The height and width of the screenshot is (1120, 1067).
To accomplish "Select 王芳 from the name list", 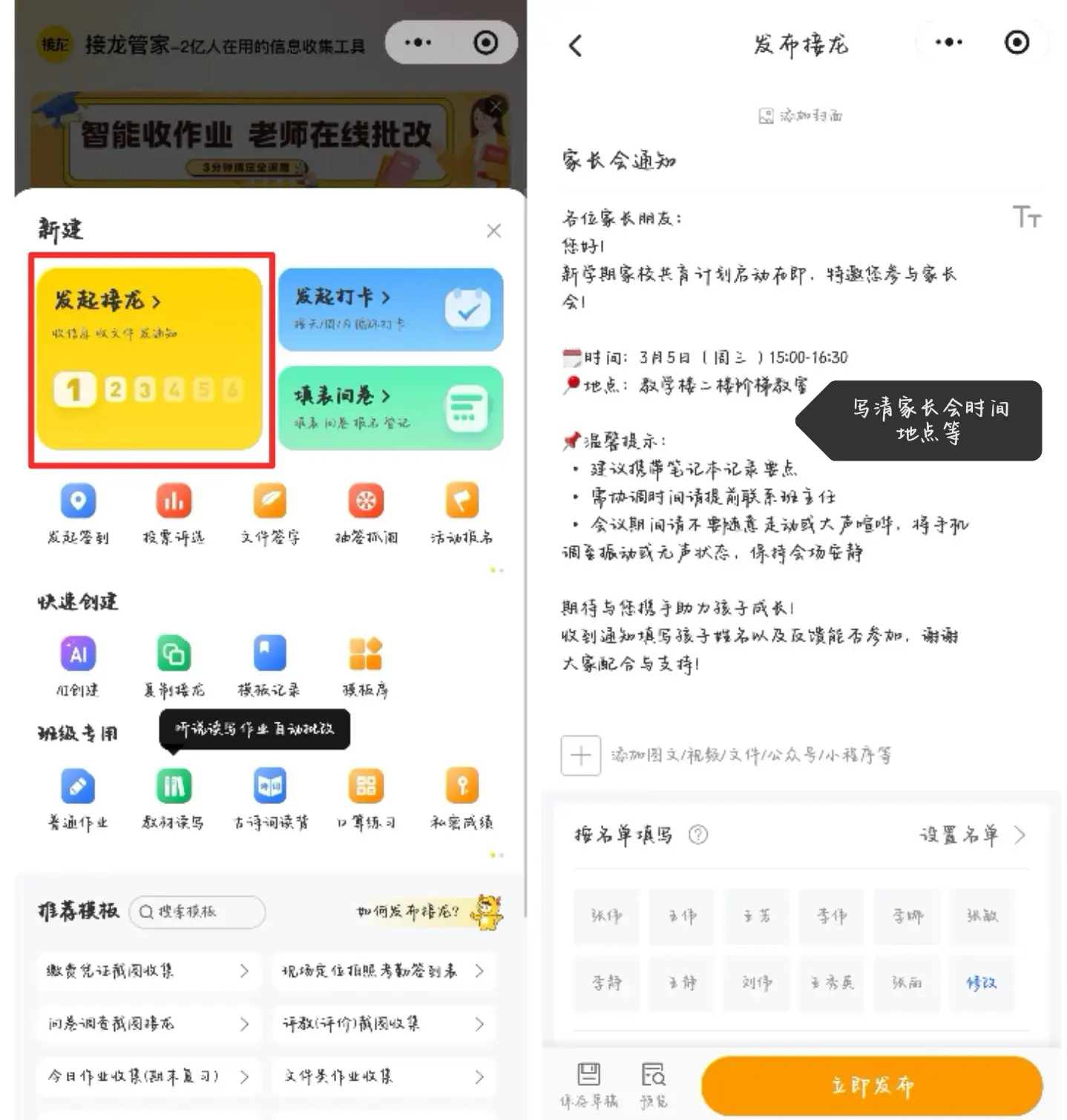I will [756, 916].
